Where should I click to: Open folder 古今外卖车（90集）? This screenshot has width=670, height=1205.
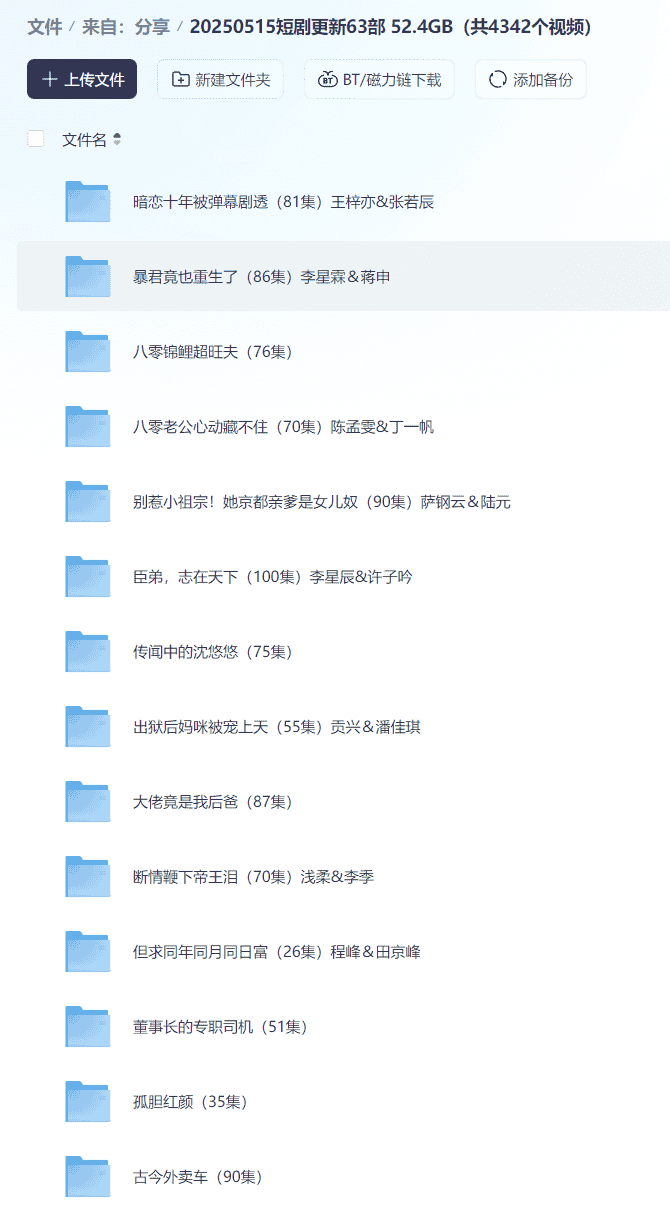click(198, 1177)
